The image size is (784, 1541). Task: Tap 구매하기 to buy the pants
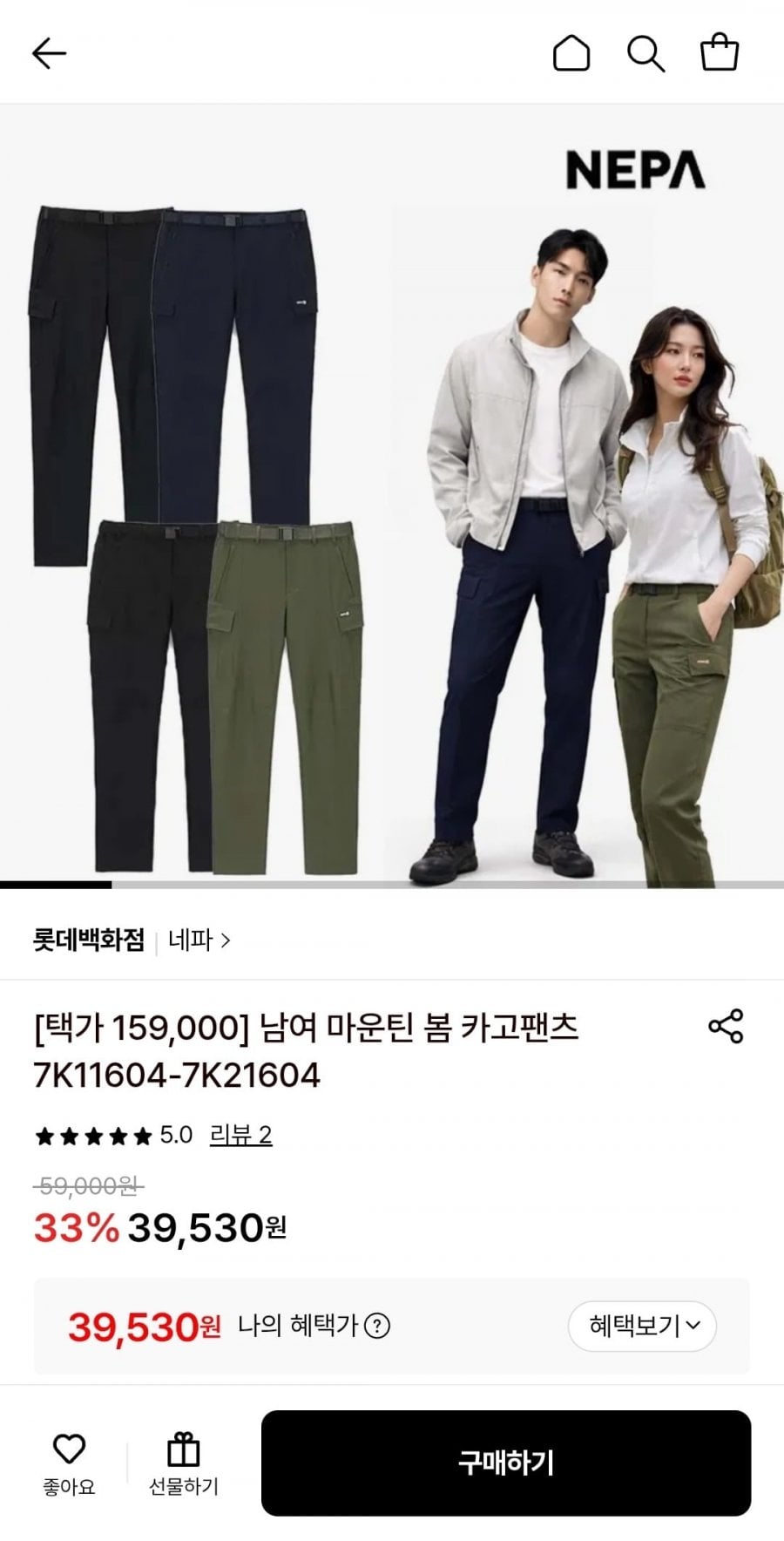(505, 1463)
